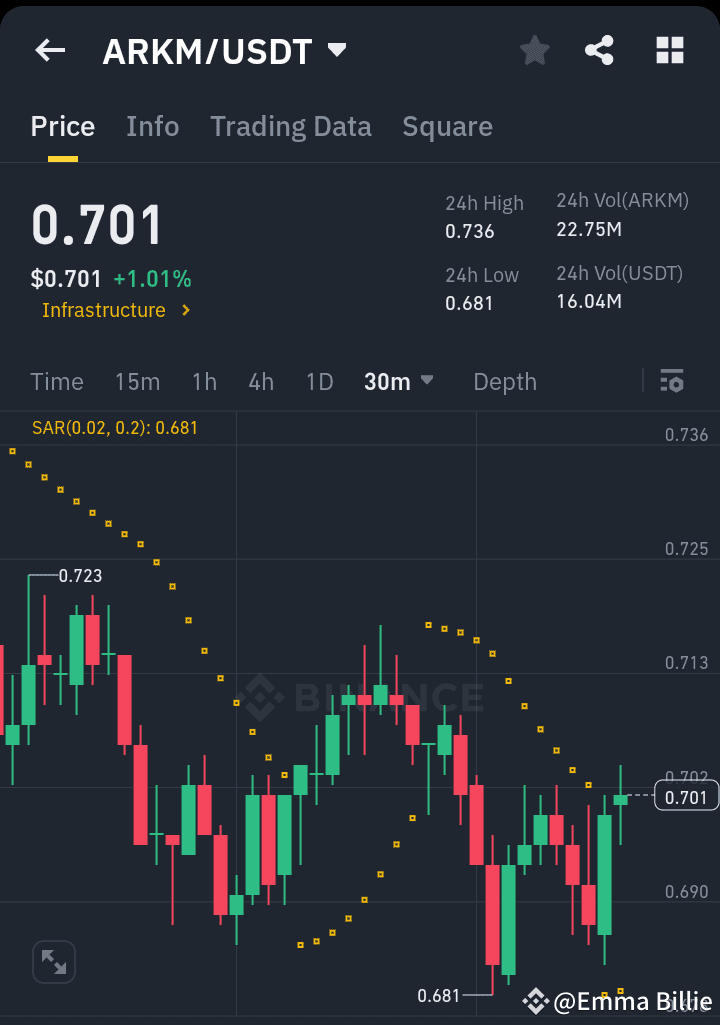Select the 15m timeframe

[137, 382]
